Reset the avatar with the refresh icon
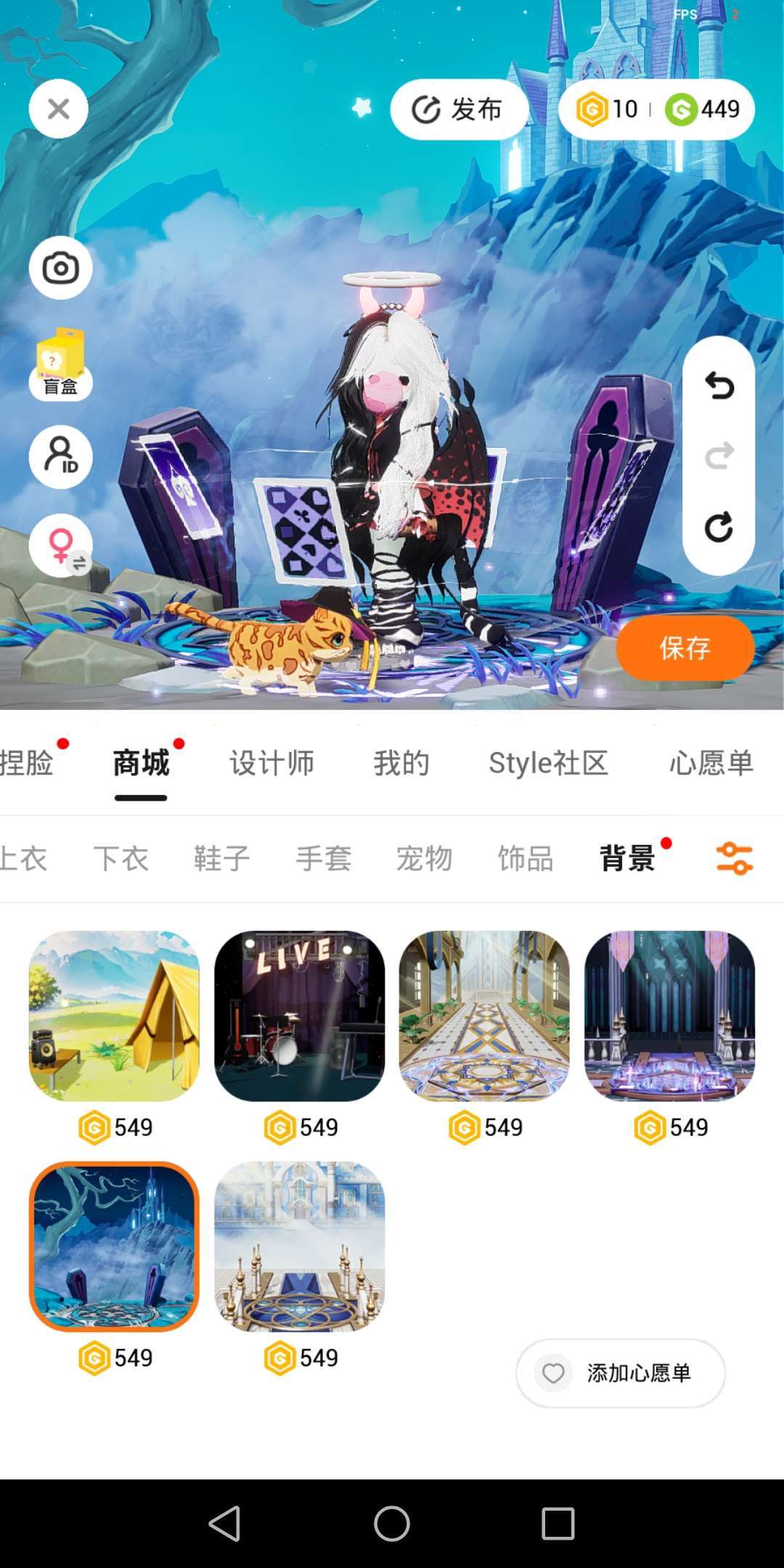The width and height of the screenshot is (784, 1568). point(719,527)
